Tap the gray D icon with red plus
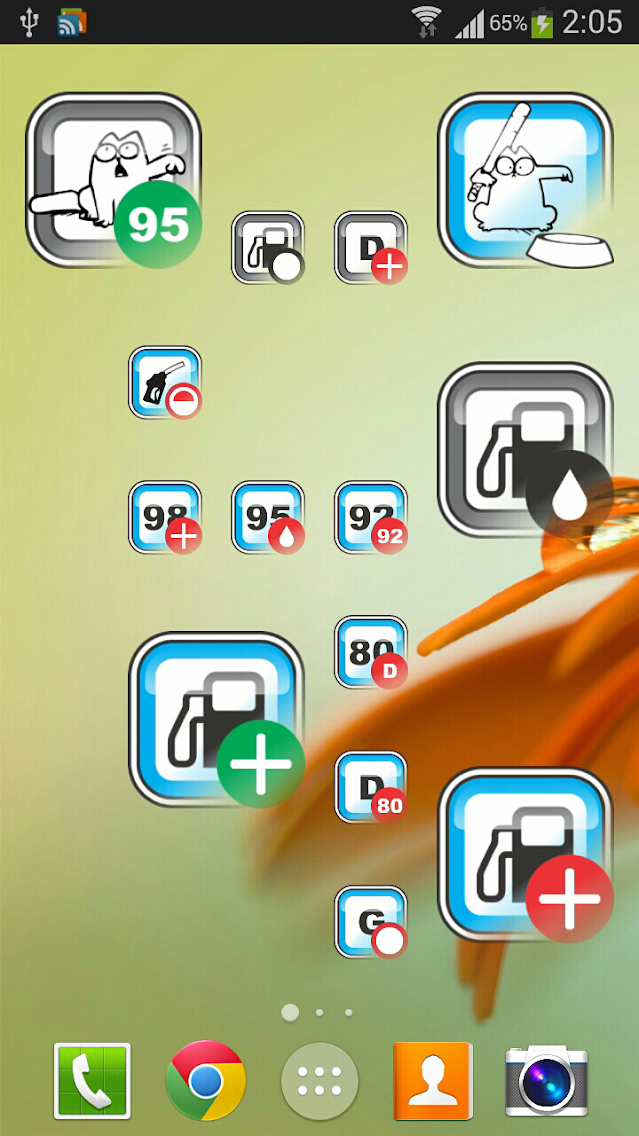 371,247
